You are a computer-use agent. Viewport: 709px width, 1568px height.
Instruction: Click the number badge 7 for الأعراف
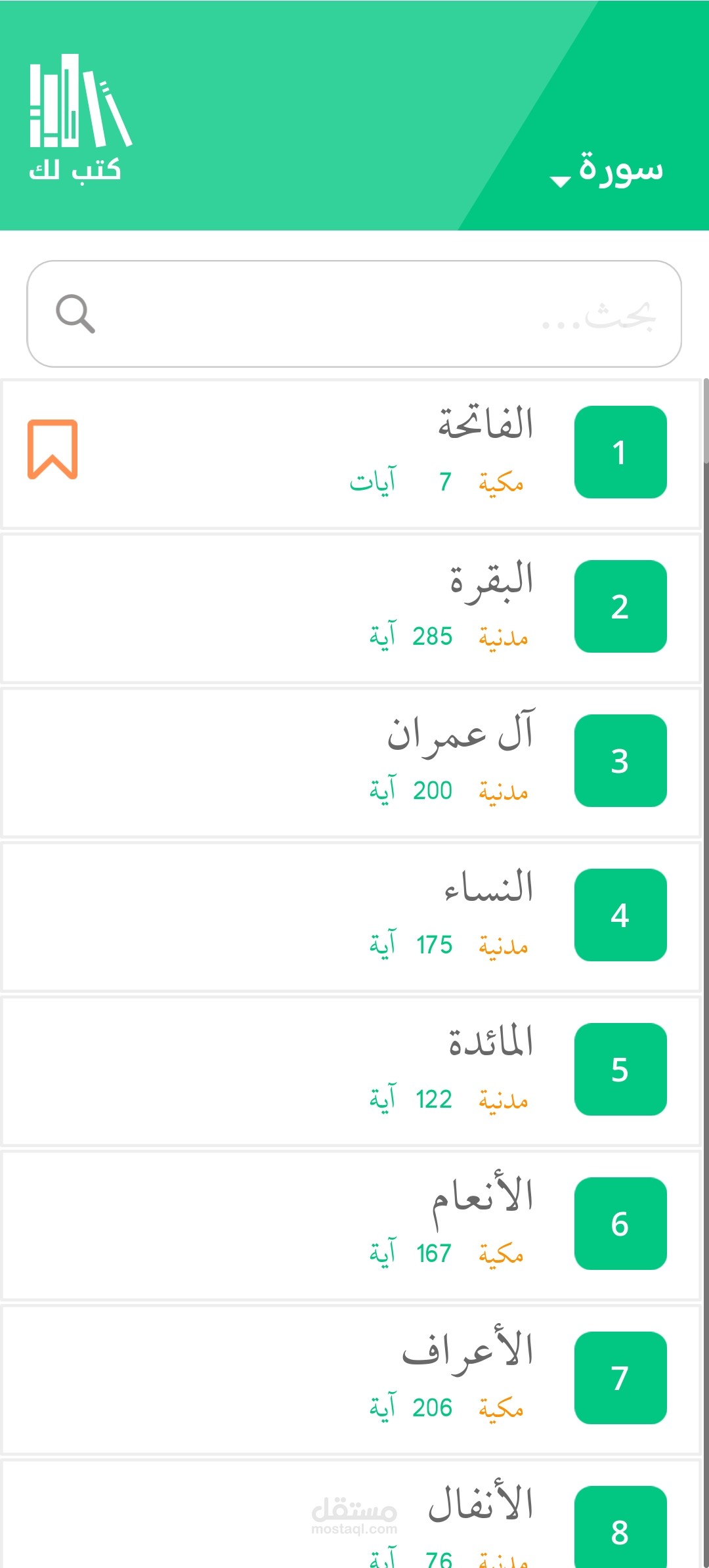(x=620, y=1378)
